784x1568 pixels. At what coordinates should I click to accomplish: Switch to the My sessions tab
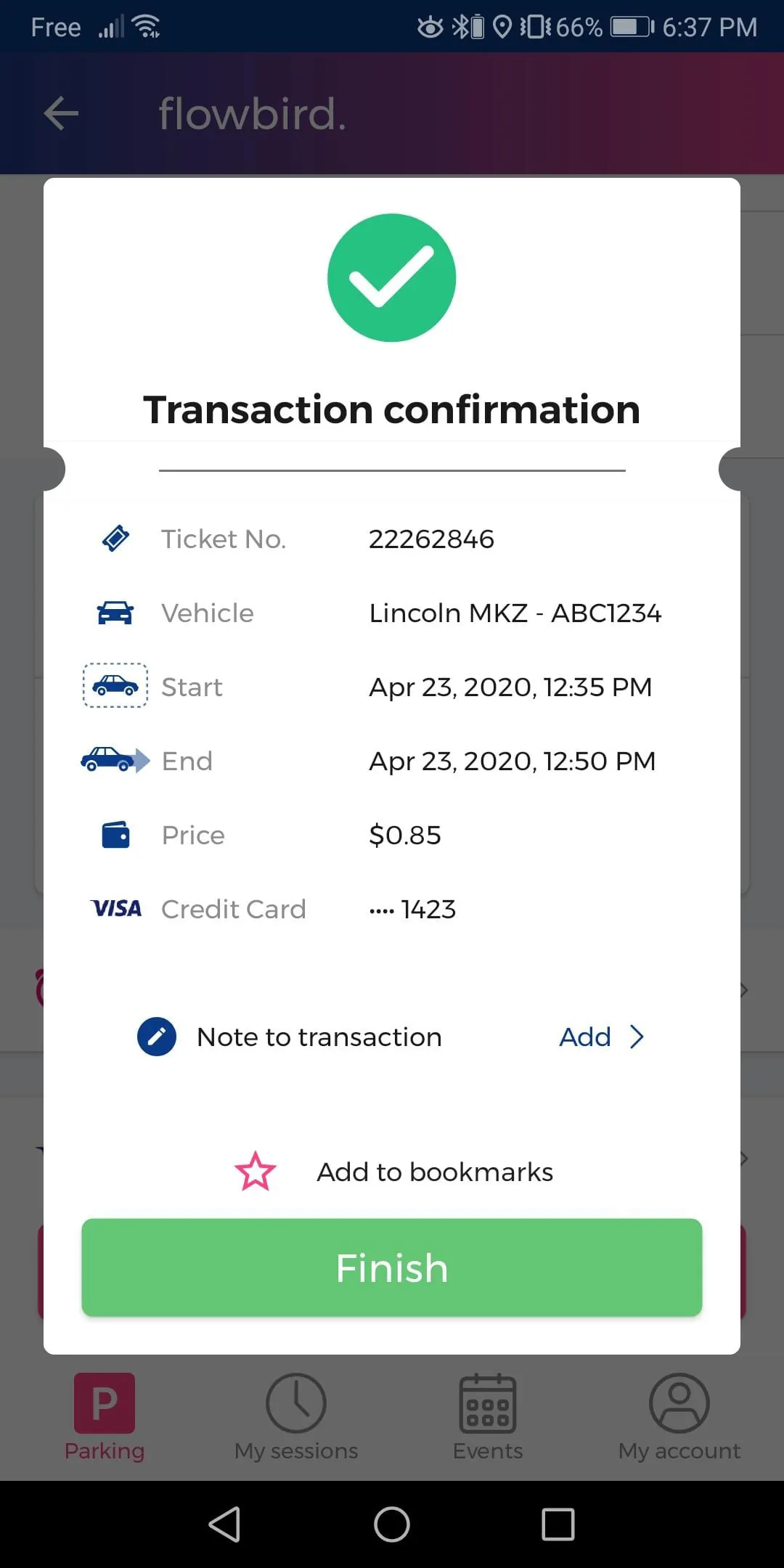[x=296, y=1416]
